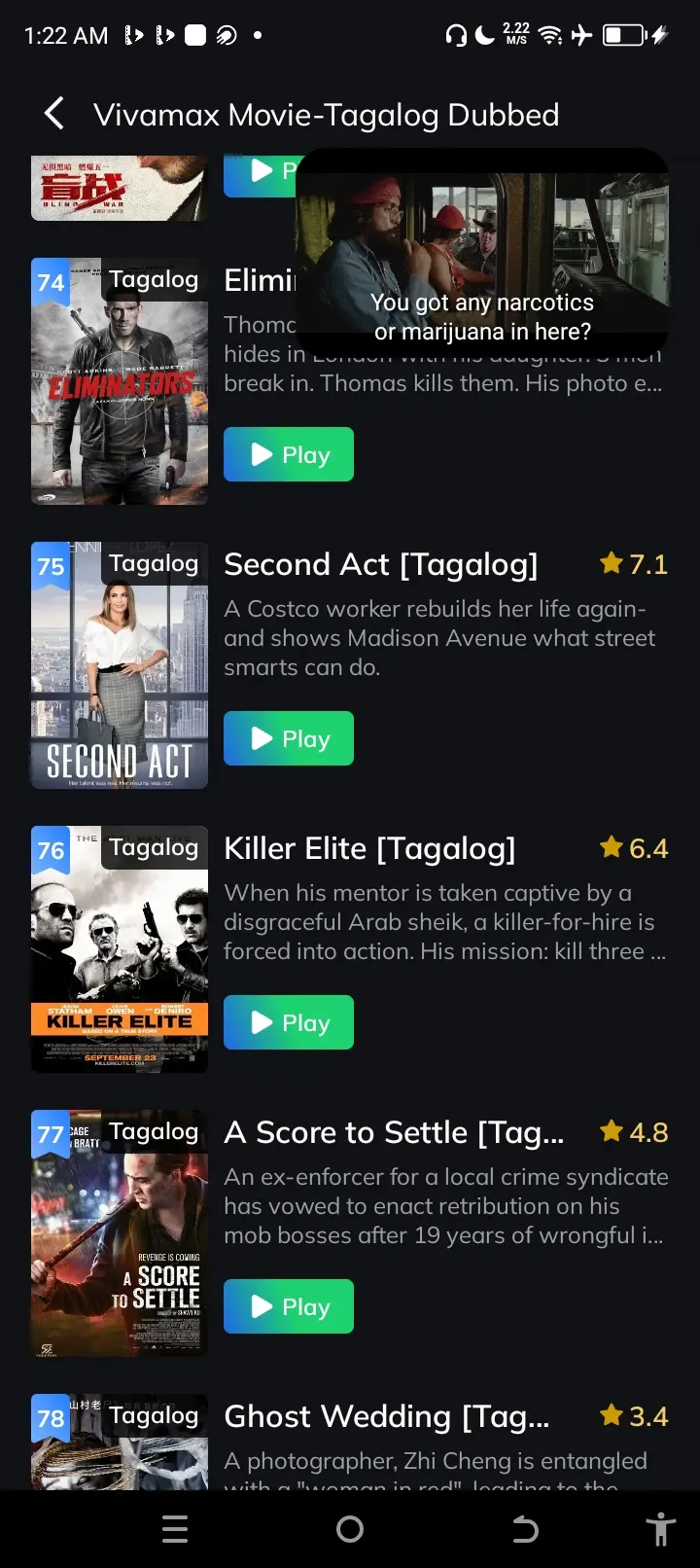Open the Killer Elite poster
The width and height of the screenshot is (700, 1568).
(120, 949)
